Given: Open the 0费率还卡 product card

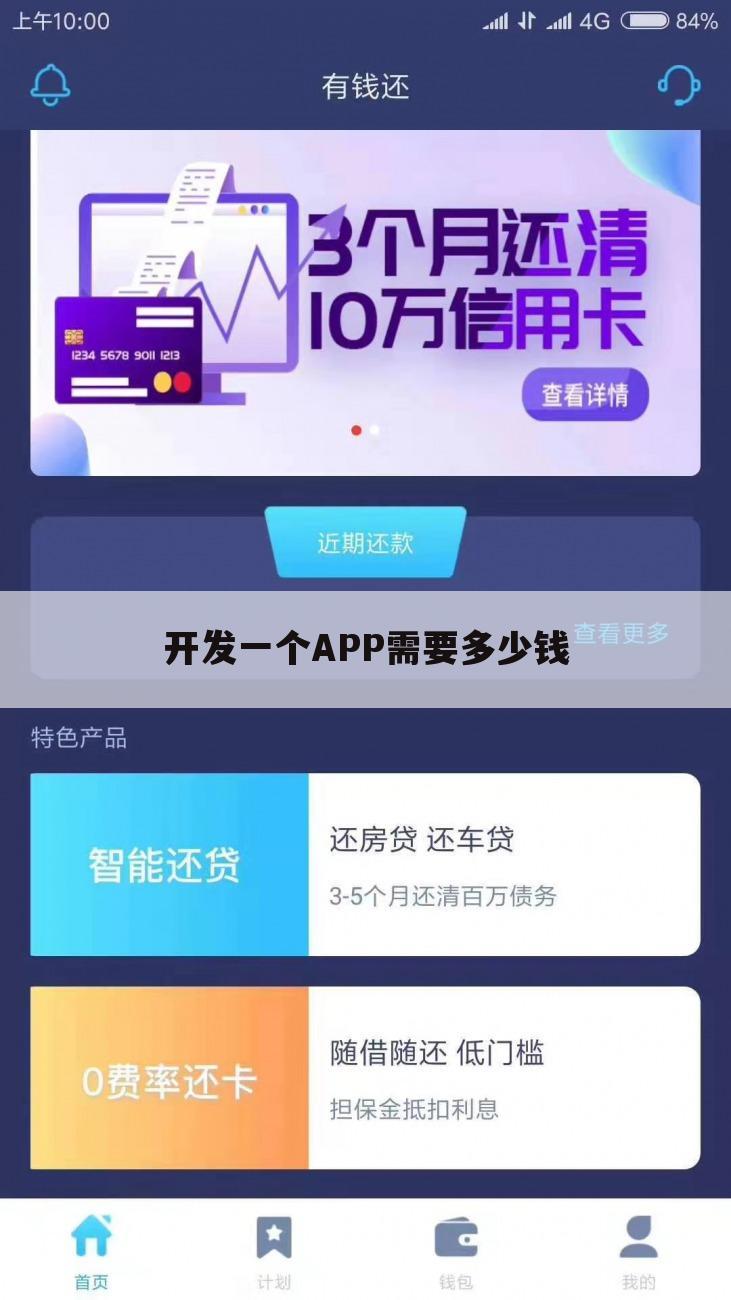Looking at the screenshot, I should click(x=365, y=1078).
